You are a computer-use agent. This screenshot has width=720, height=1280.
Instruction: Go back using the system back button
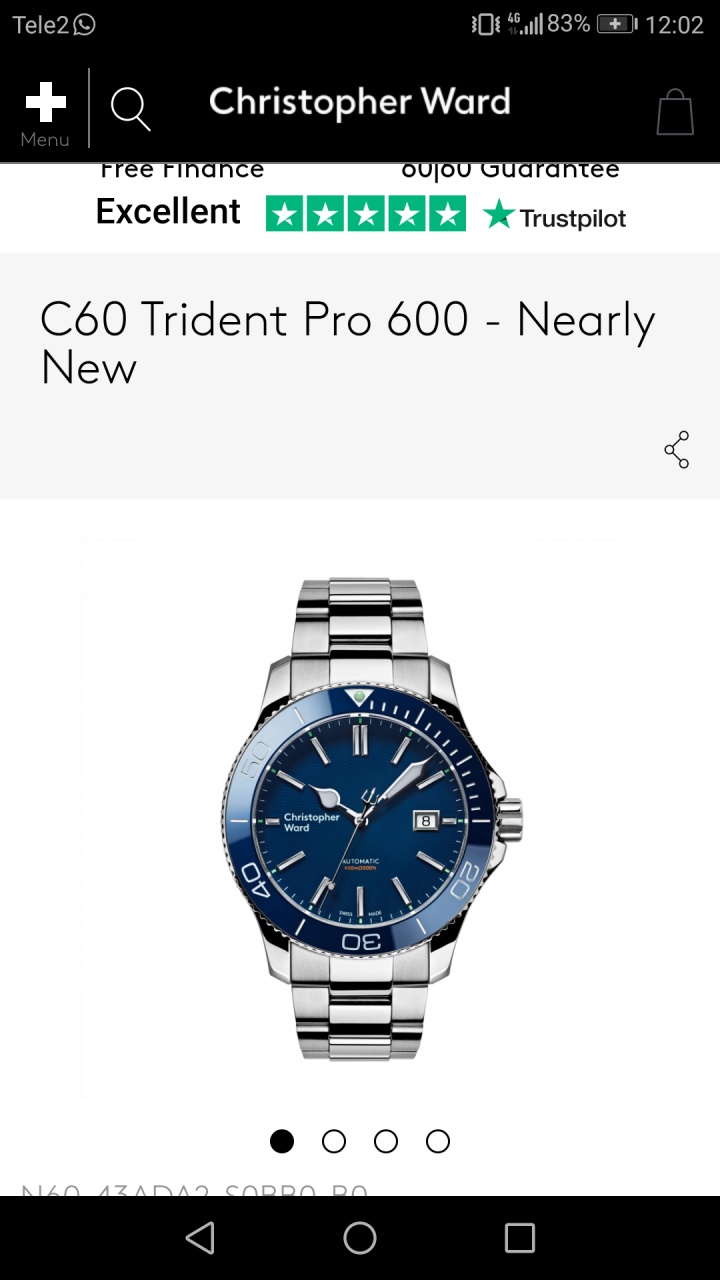click(200, 1238)
